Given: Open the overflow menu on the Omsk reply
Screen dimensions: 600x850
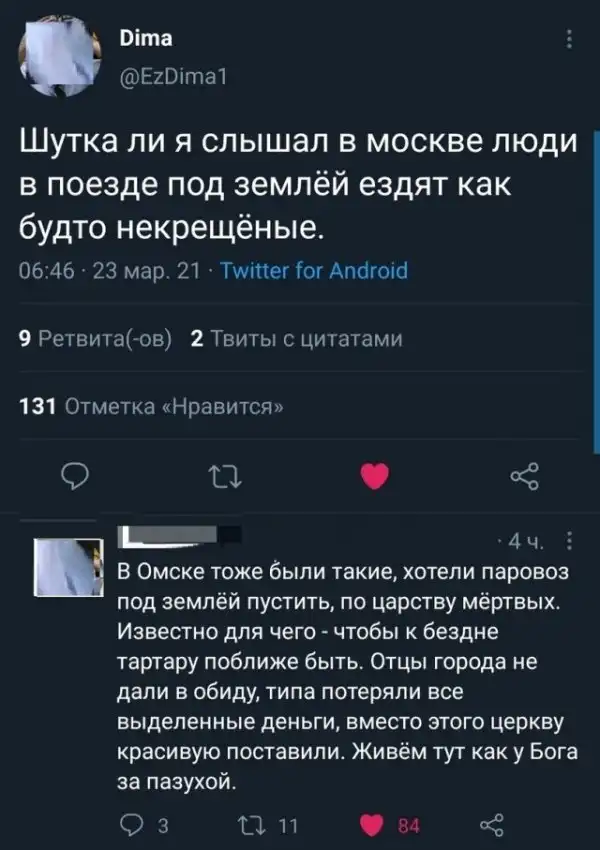Looking at the screenshot, I should coord(569,543).
